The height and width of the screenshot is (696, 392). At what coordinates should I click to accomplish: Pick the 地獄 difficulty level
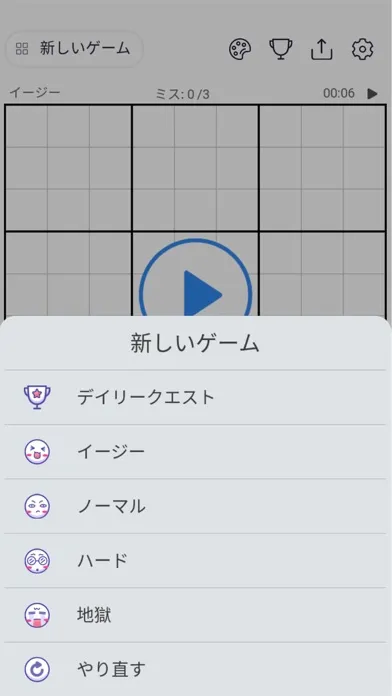pos(195,615)
